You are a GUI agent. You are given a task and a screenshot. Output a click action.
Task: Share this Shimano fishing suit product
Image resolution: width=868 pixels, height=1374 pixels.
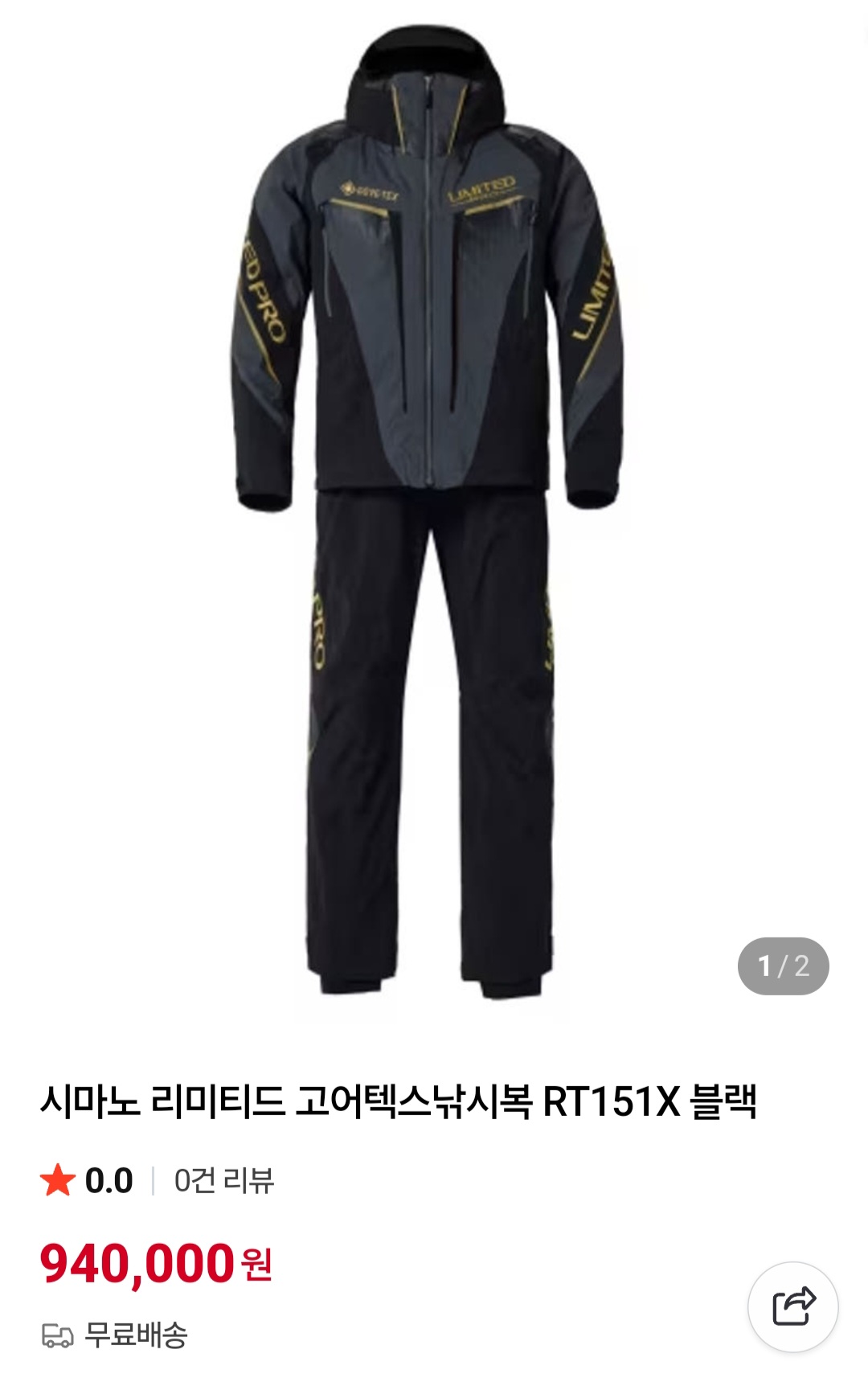tap(793, 1306)
